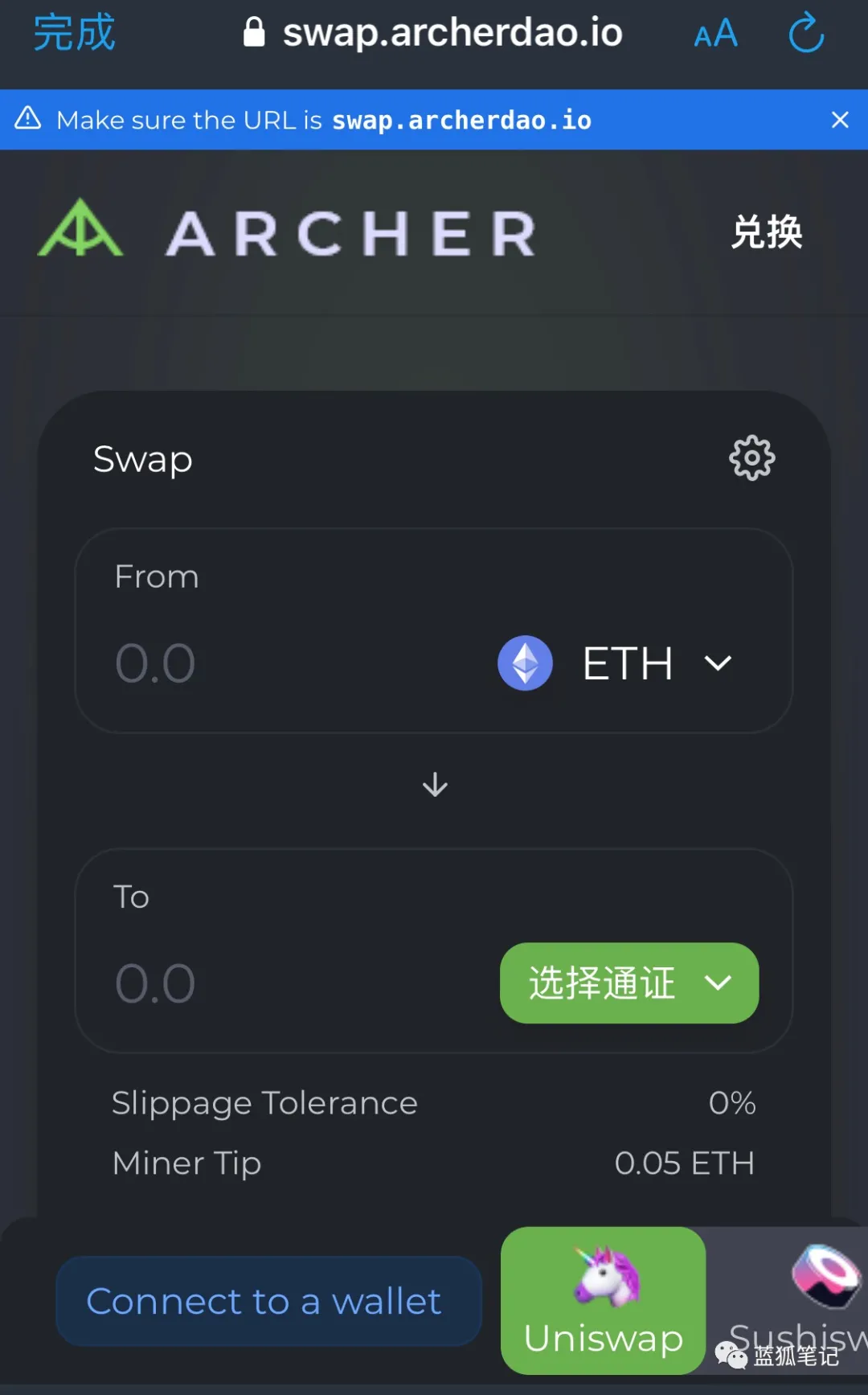
Task: Click the Ethereum coin icon next to ETH
Action: (525, 663)
